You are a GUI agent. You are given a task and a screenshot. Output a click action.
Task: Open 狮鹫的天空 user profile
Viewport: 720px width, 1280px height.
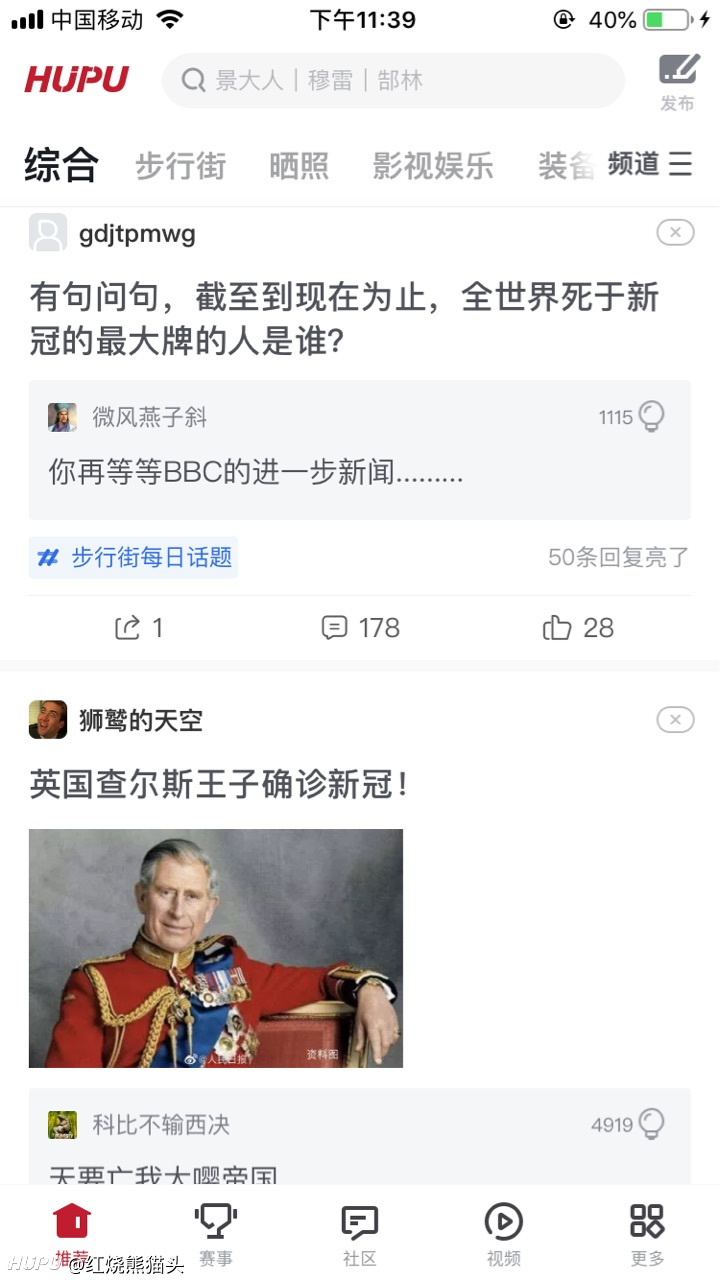[x=140, y=720]
